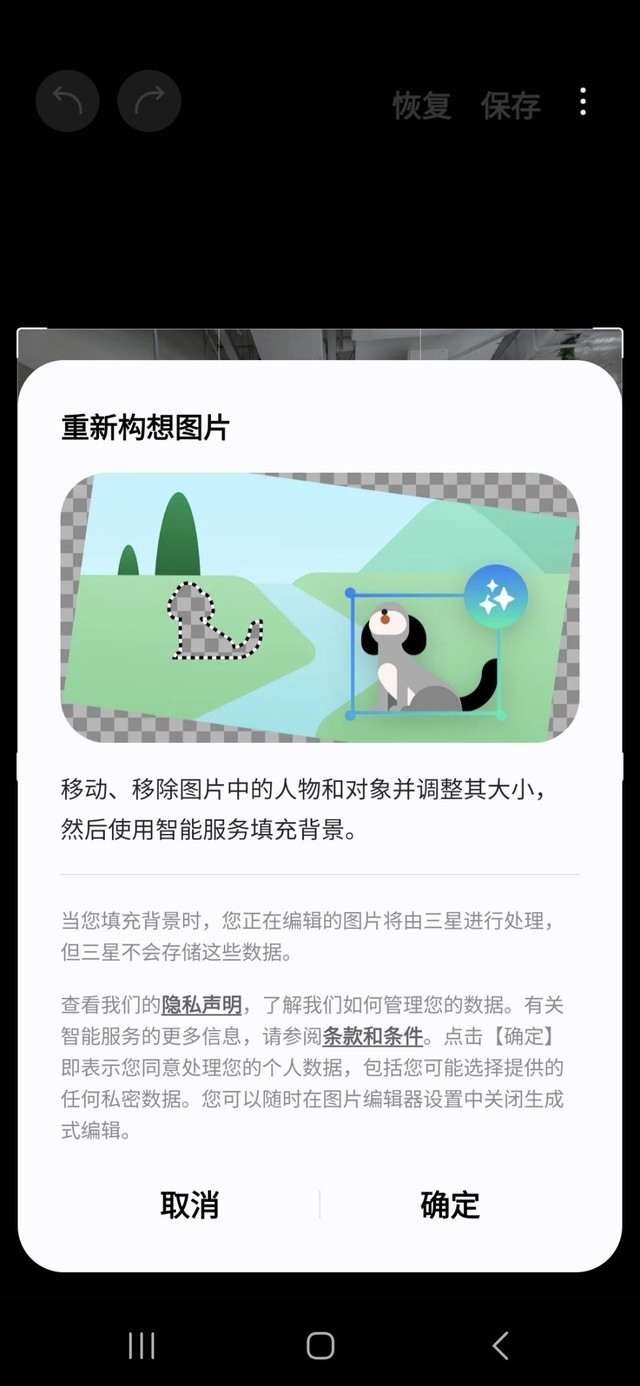Image resolution: width=640 pixels, height=1386 pixels.
Task: Go to the home screen
Action: 320,1345
